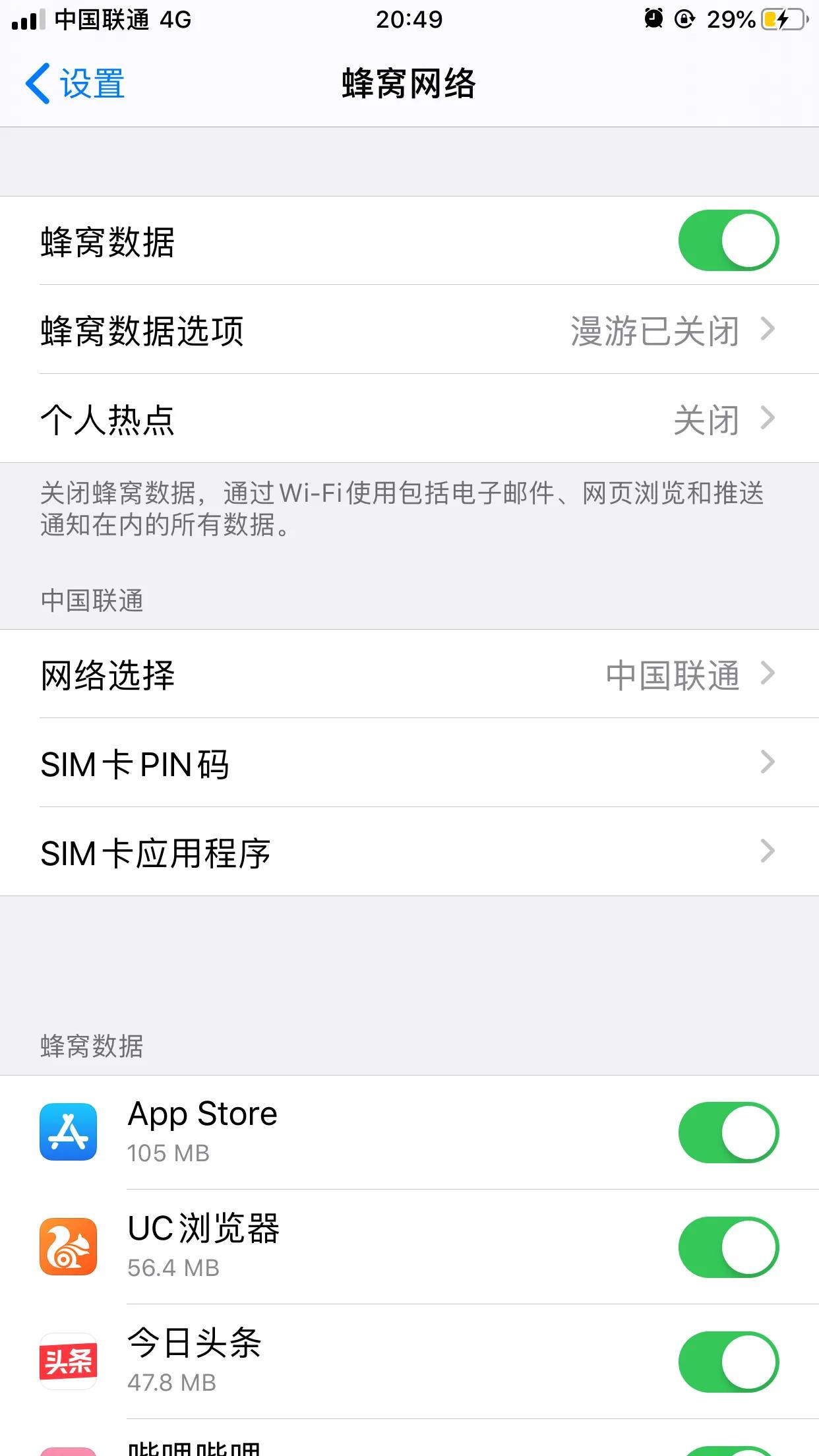Open SIM卡应用程序 menu

(x=409, y=853)
